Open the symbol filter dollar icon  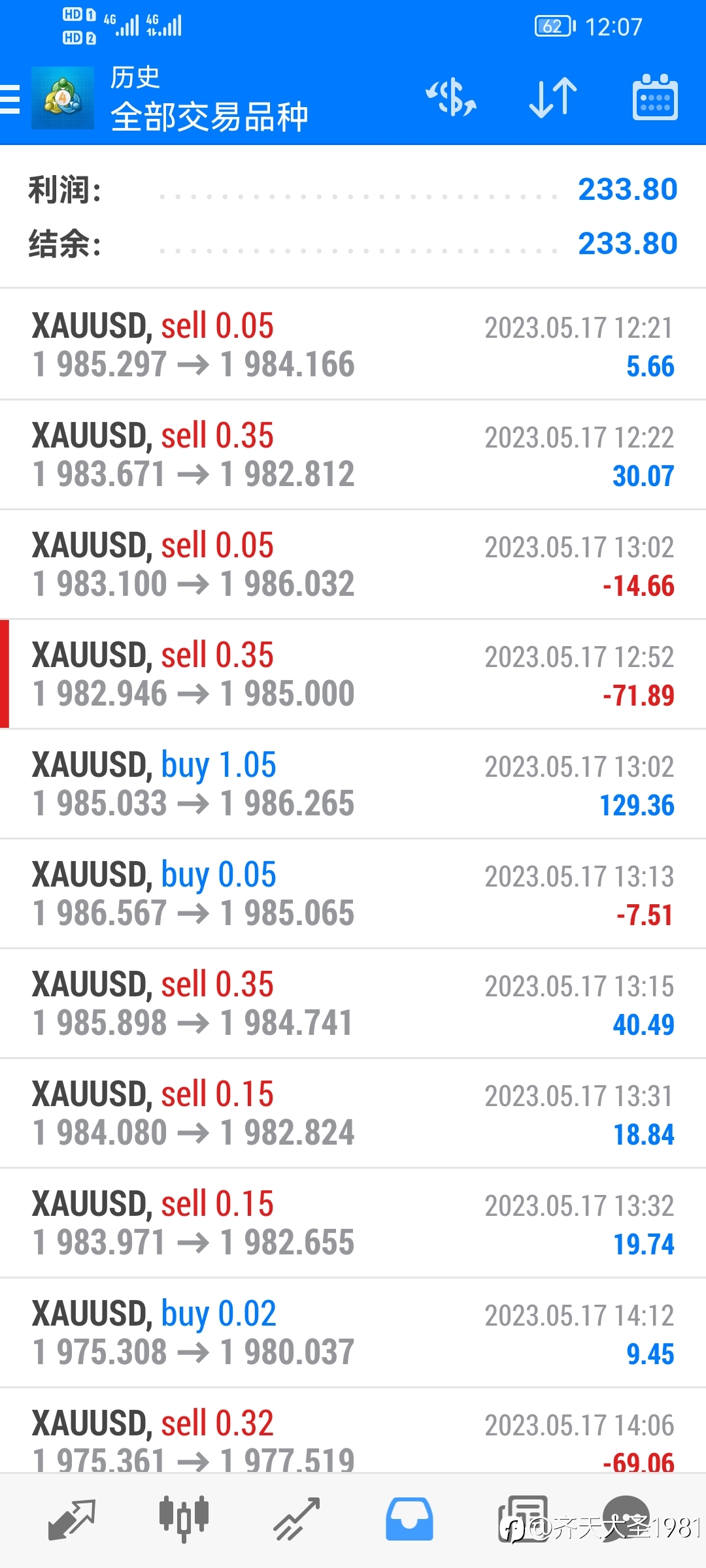pyautogui.click(x=451, y=98)
